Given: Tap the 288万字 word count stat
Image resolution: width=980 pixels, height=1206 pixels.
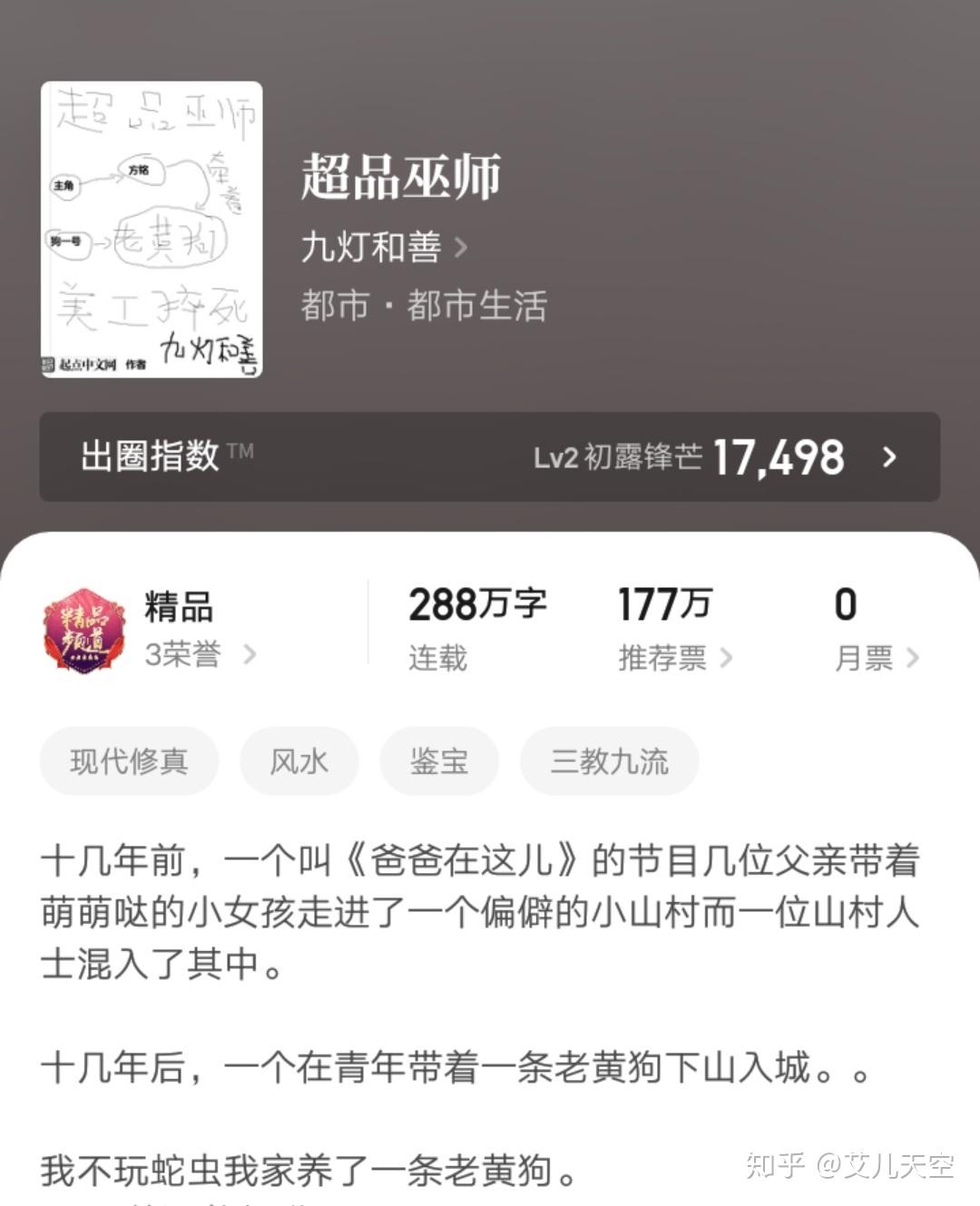Looking at the screenshot, I should click(x=476, y=602).
